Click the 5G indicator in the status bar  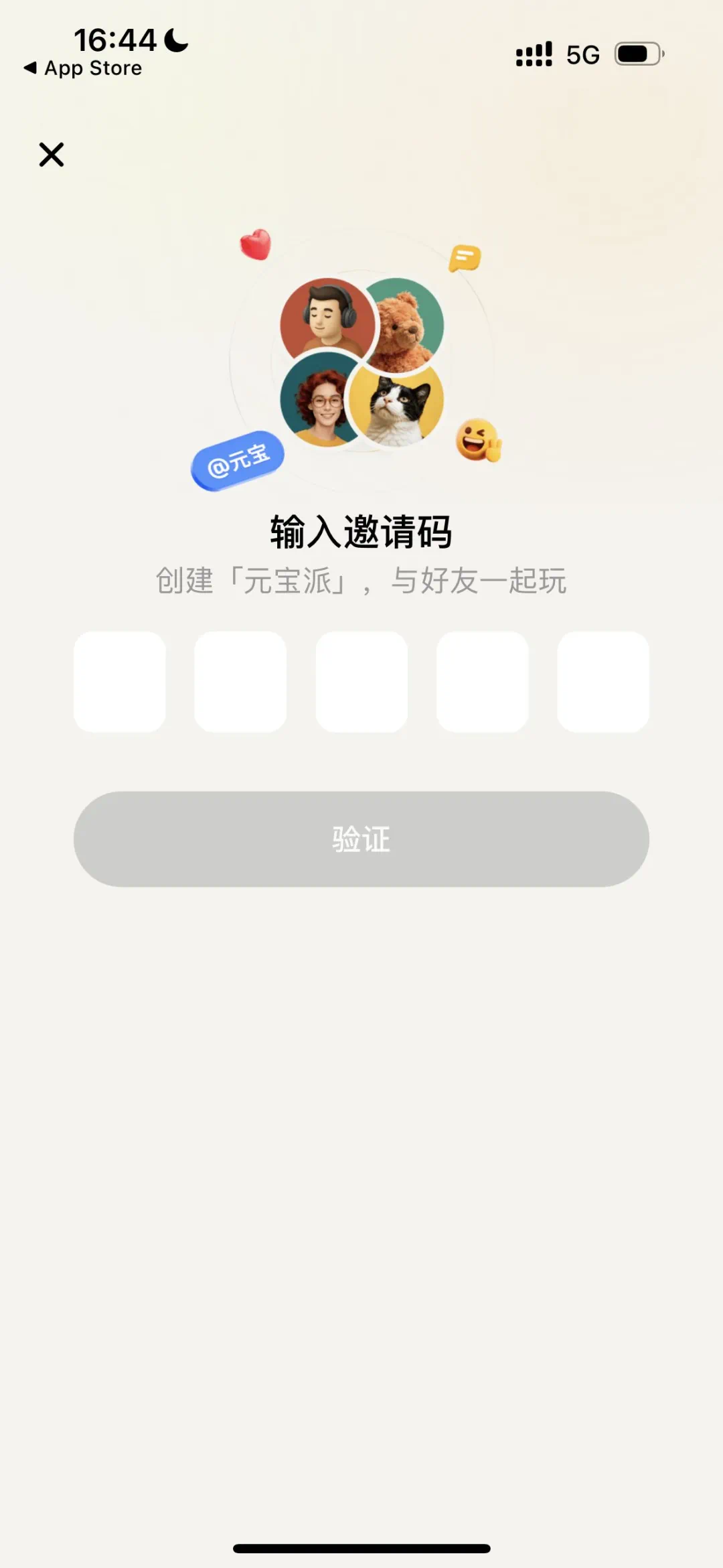tap(583, 54)
